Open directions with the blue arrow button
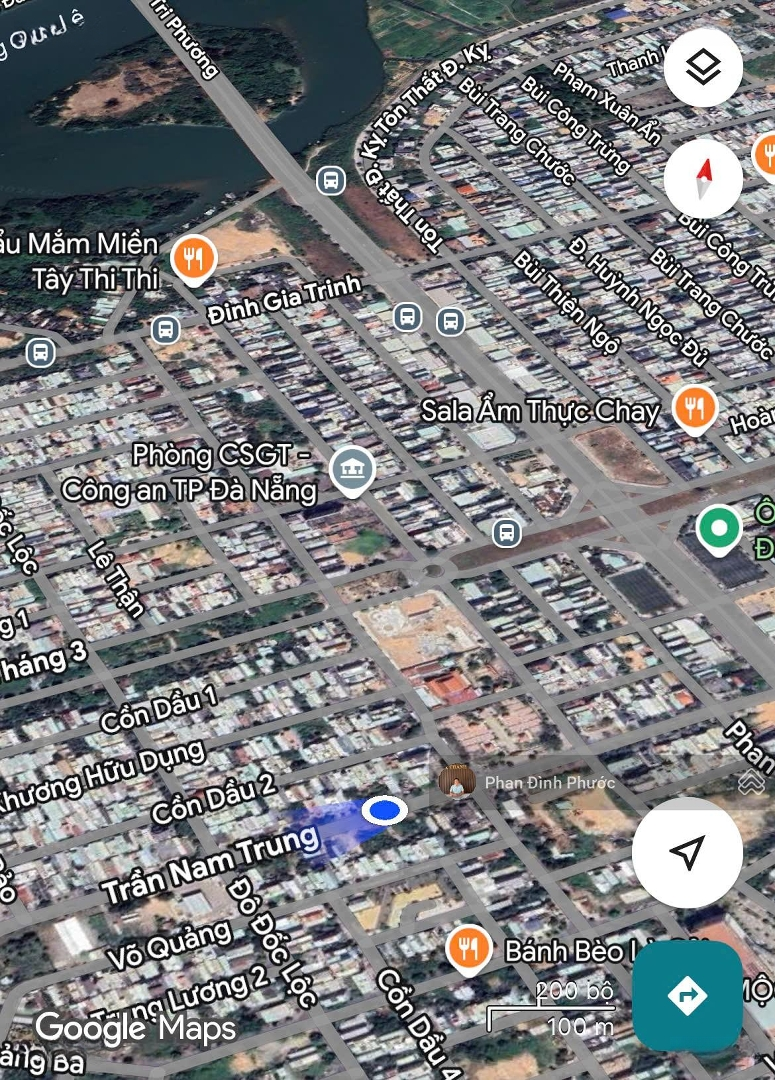The height and width of the screenshot is (1080, 775). [x=687, y=995]
